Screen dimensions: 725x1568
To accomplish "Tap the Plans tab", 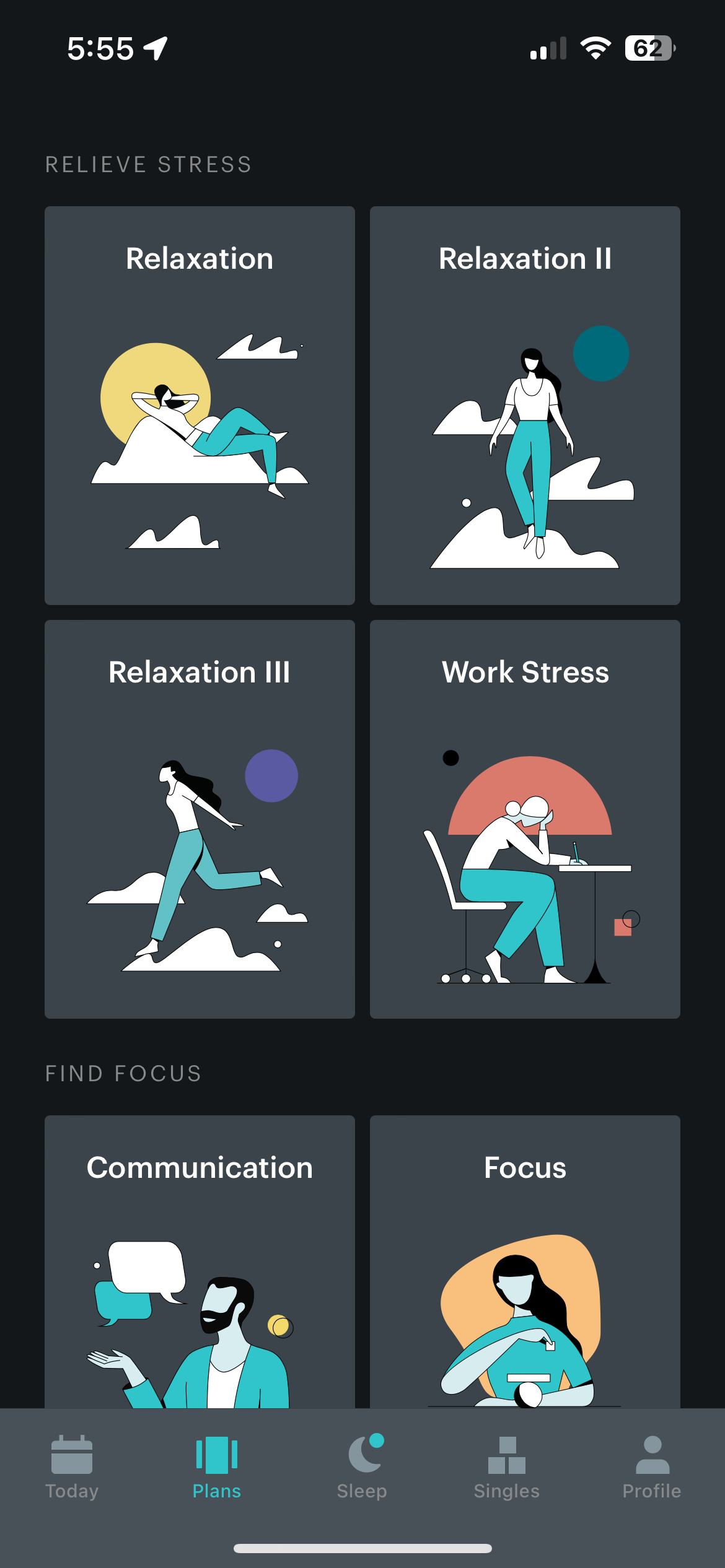I will pos(217,1466).
